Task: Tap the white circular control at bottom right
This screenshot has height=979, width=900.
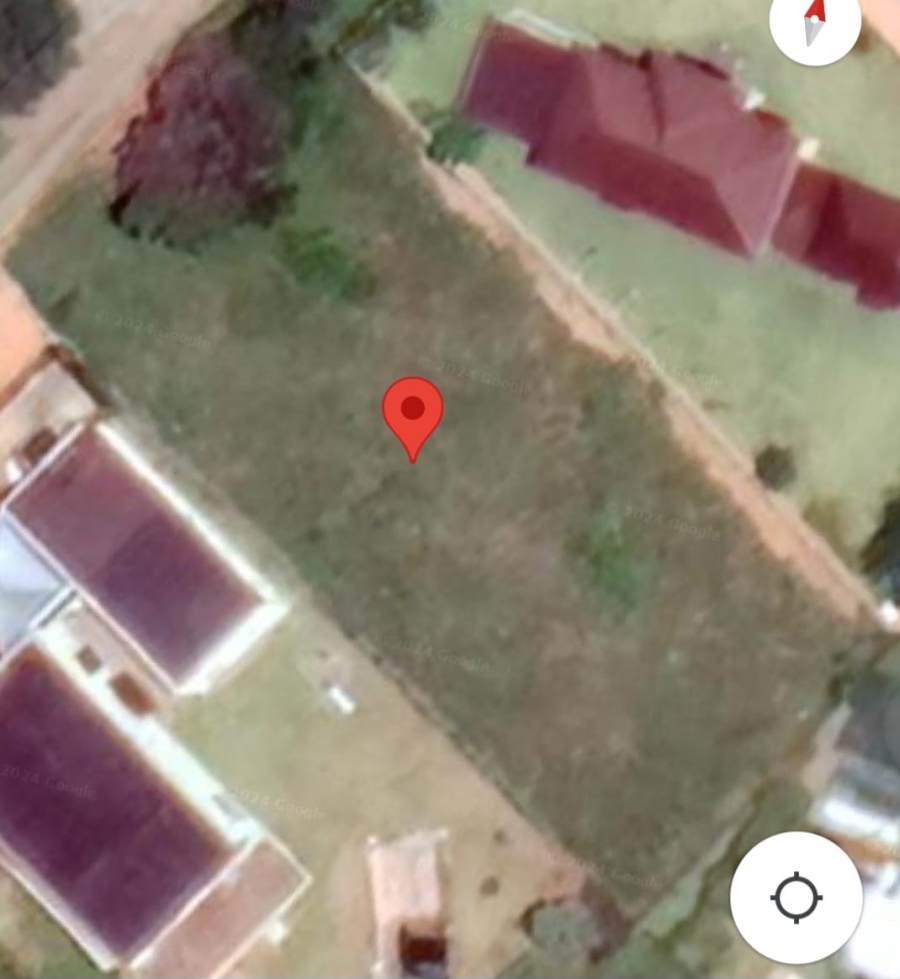Action: pos(795,897)
